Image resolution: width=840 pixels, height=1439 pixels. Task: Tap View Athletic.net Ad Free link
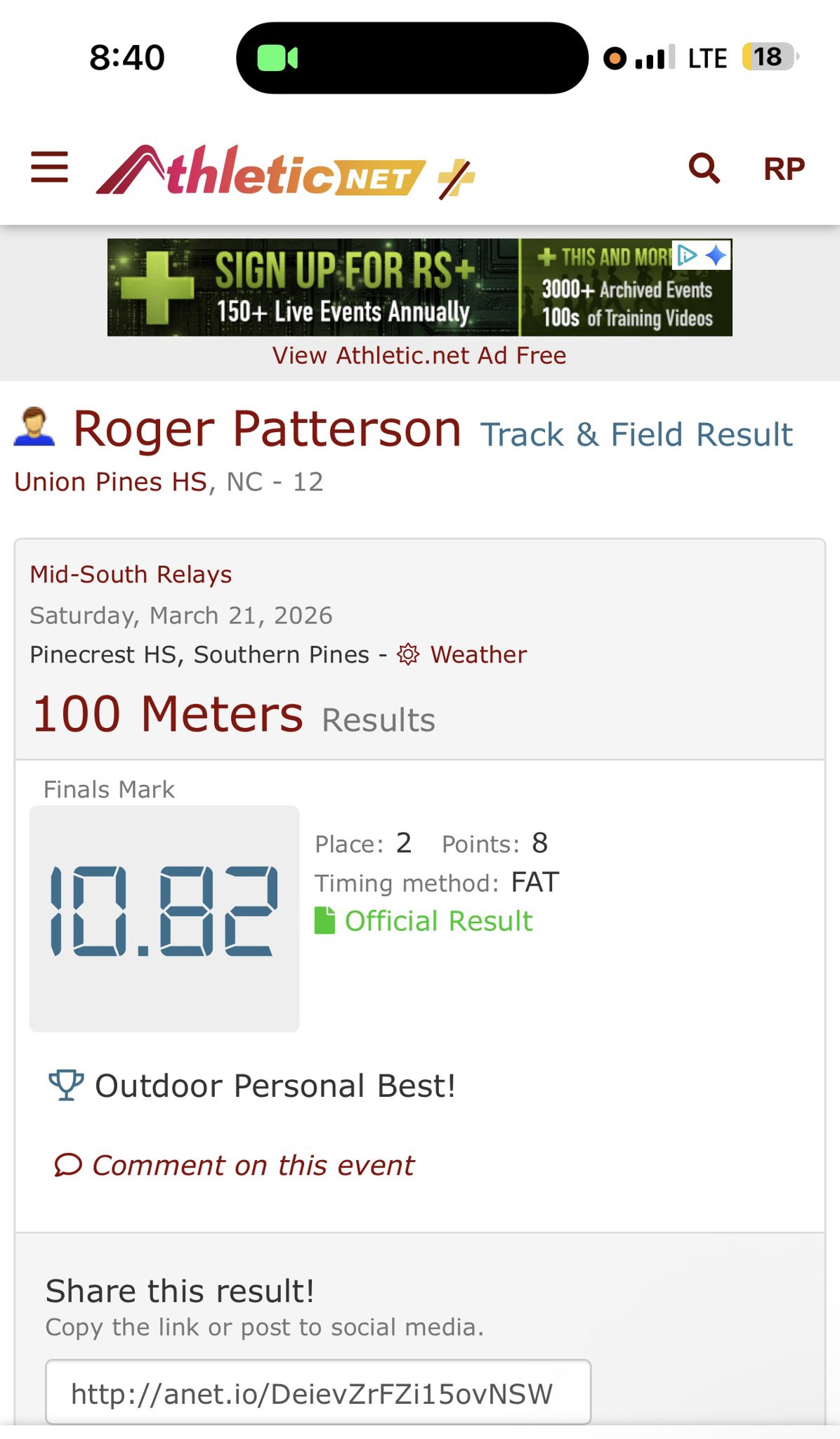pyautogui.click(x=419, y=356)
